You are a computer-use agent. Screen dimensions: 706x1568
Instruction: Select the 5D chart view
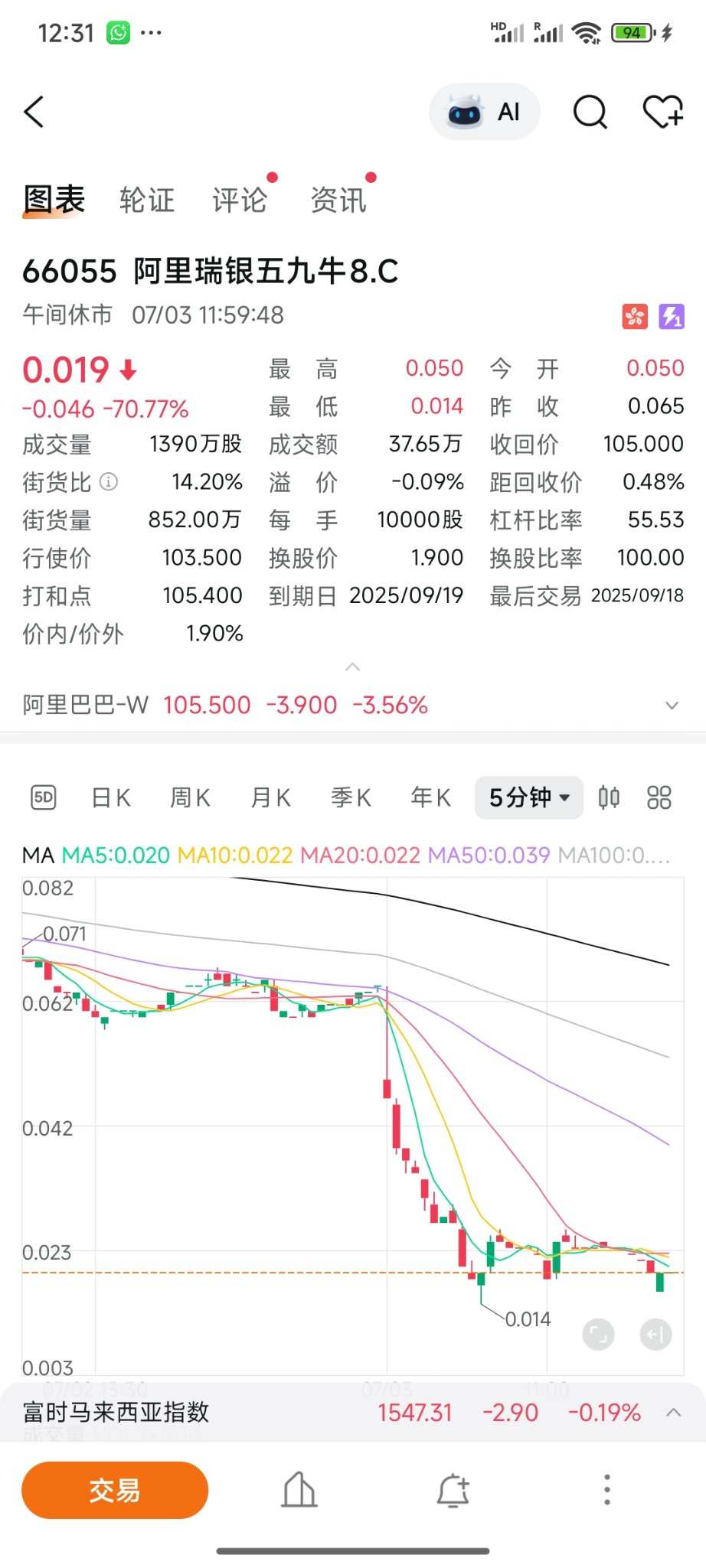(44, 797)
